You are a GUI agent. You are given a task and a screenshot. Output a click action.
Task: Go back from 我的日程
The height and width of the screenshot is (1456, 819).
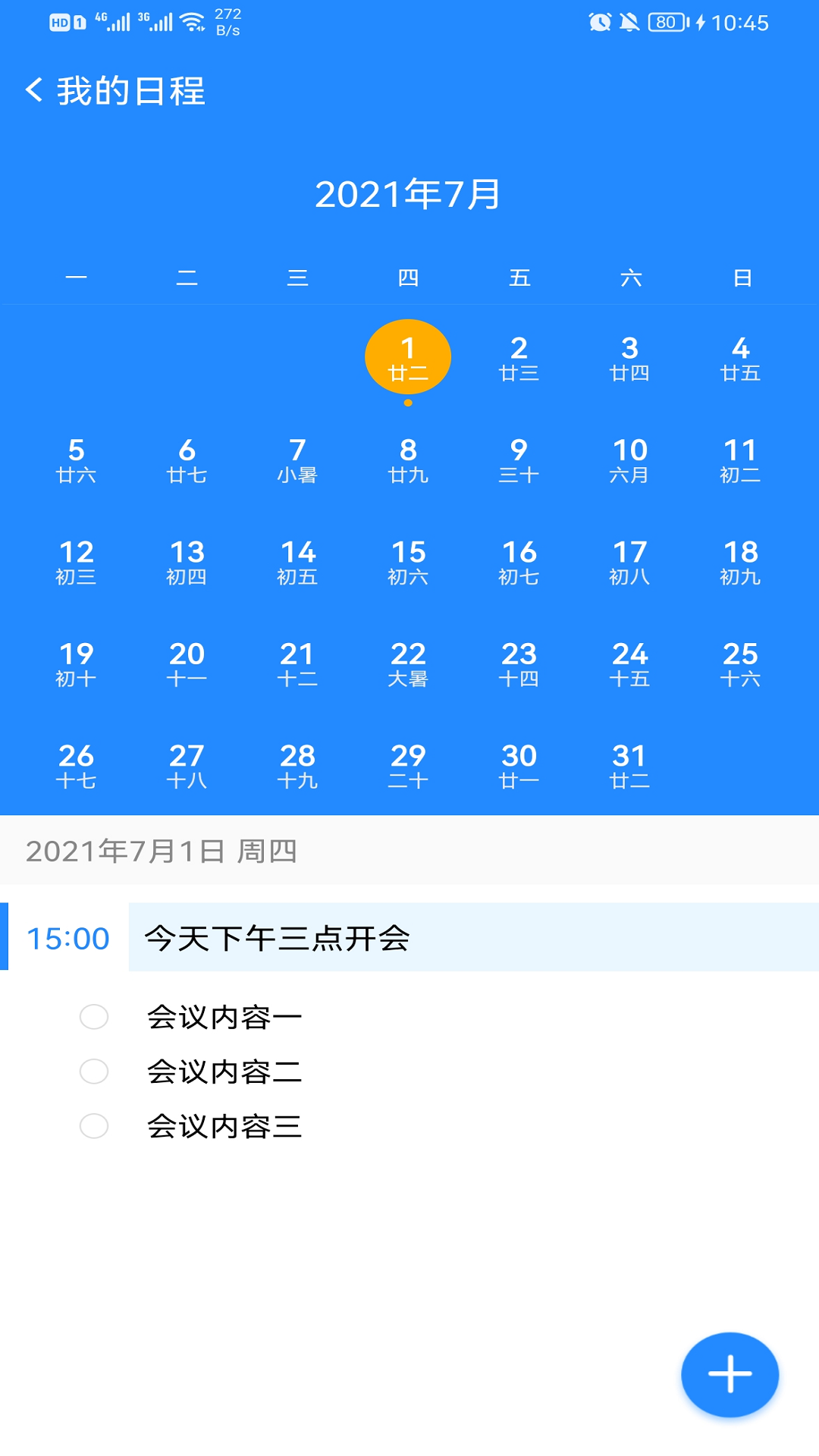pos(34,90)
